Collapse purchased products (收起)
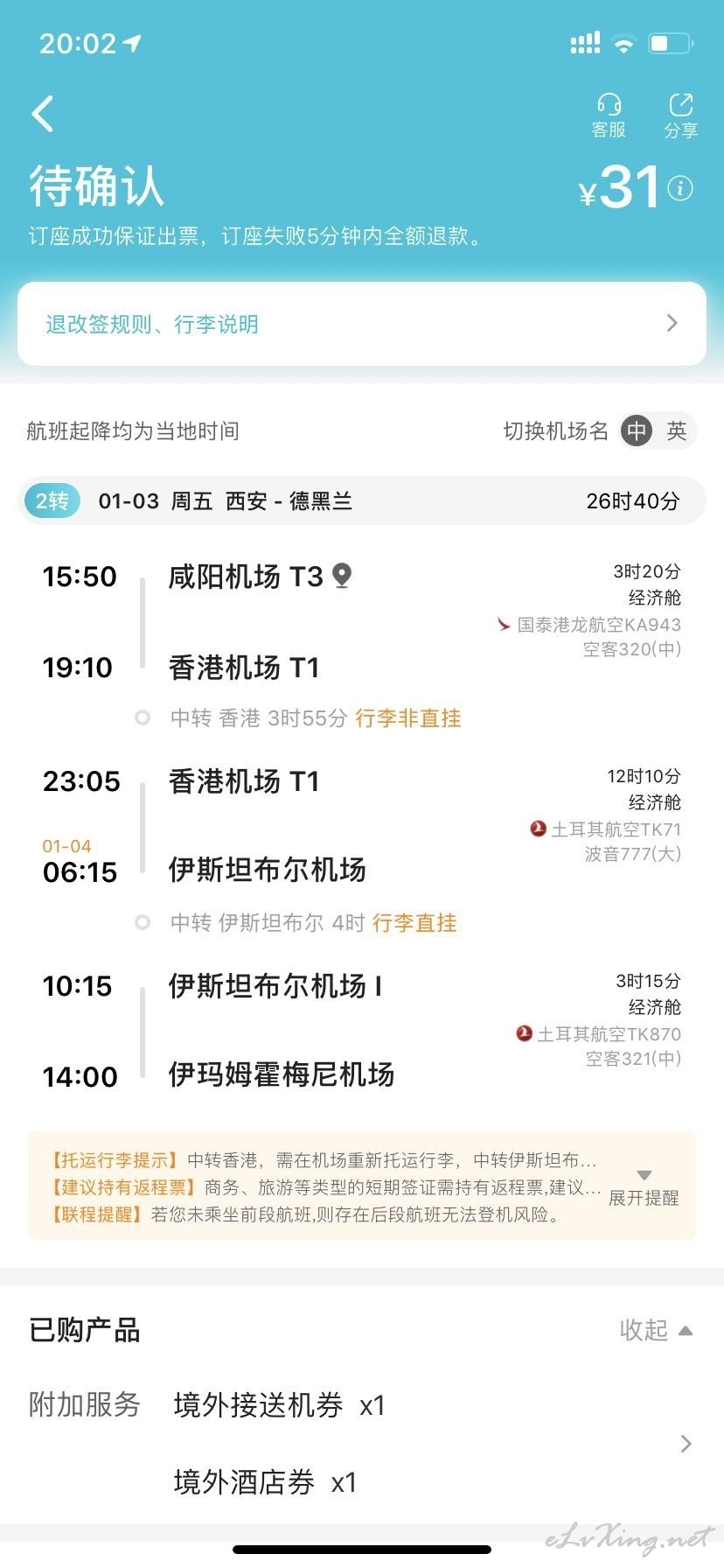 (656, 1330)
